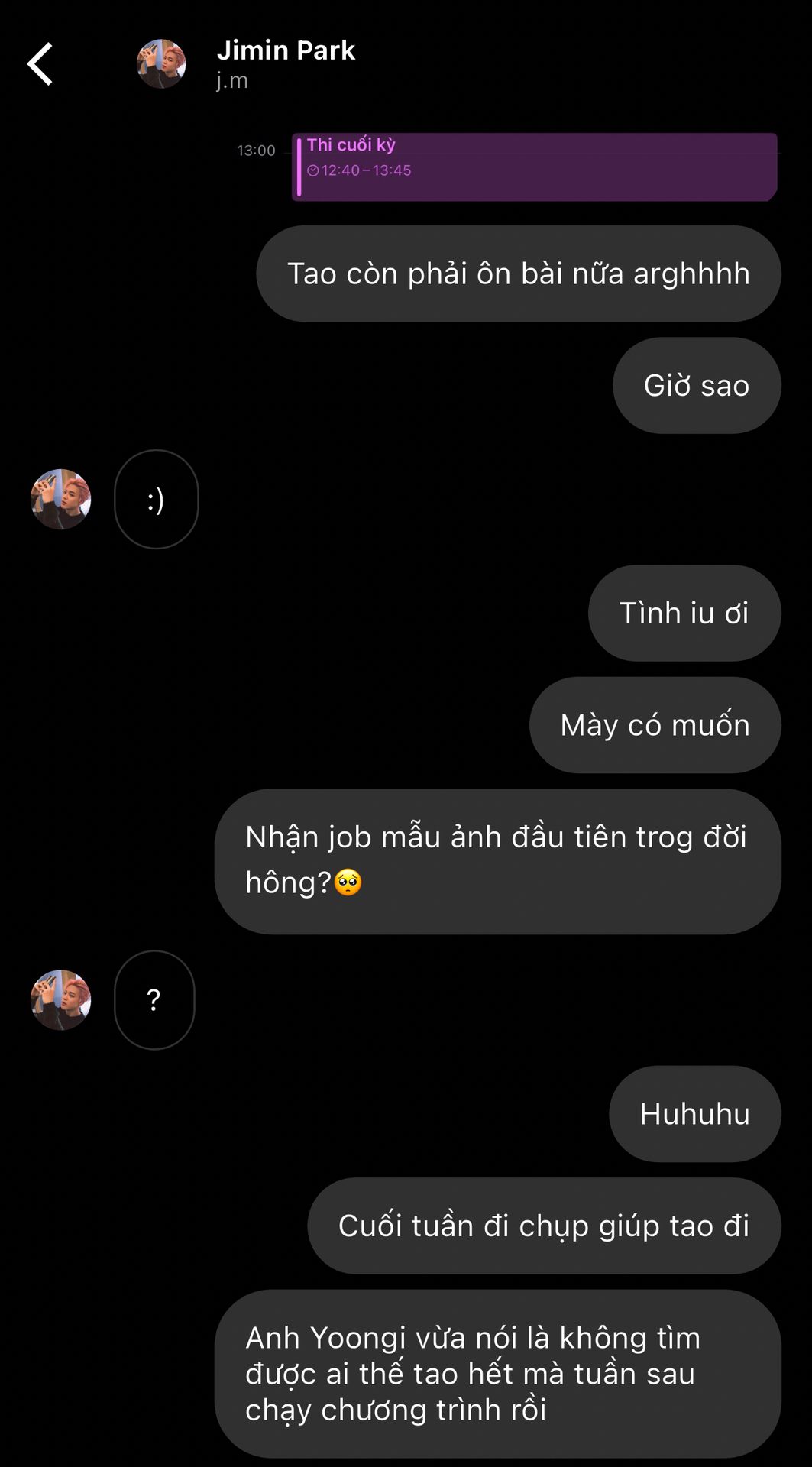Tap Jimin's avatar beside the "?" message
The width and height of the screenshot is (812, 1467).
pyautogui.click(x=61, y=999)
